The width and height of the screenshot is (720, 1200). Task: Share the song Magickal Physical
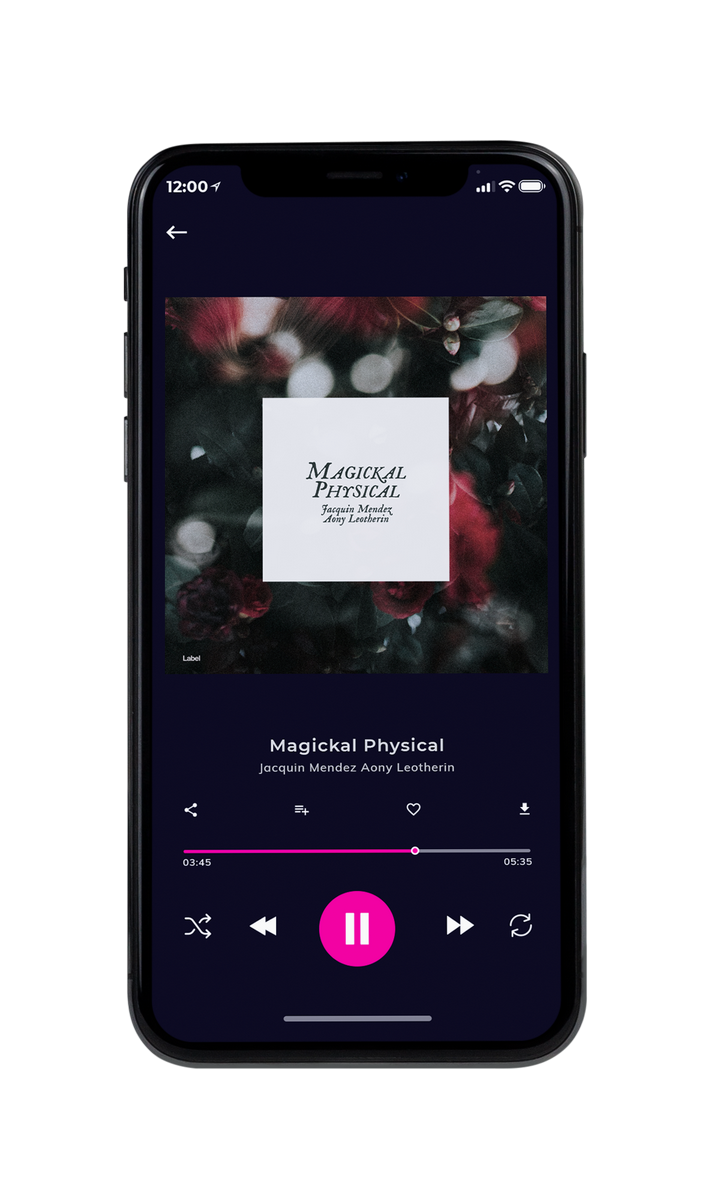[191, 810]
